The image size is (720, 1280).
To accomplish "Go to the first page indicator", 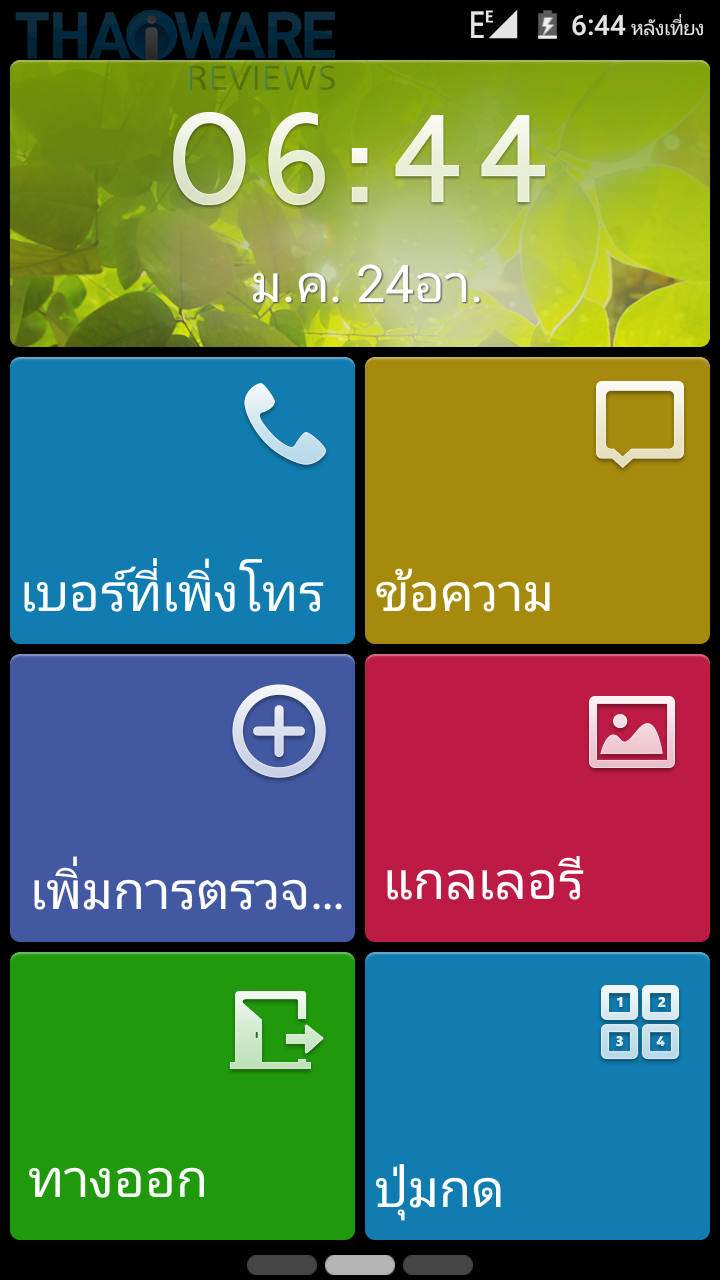I will click(282, 1265).
